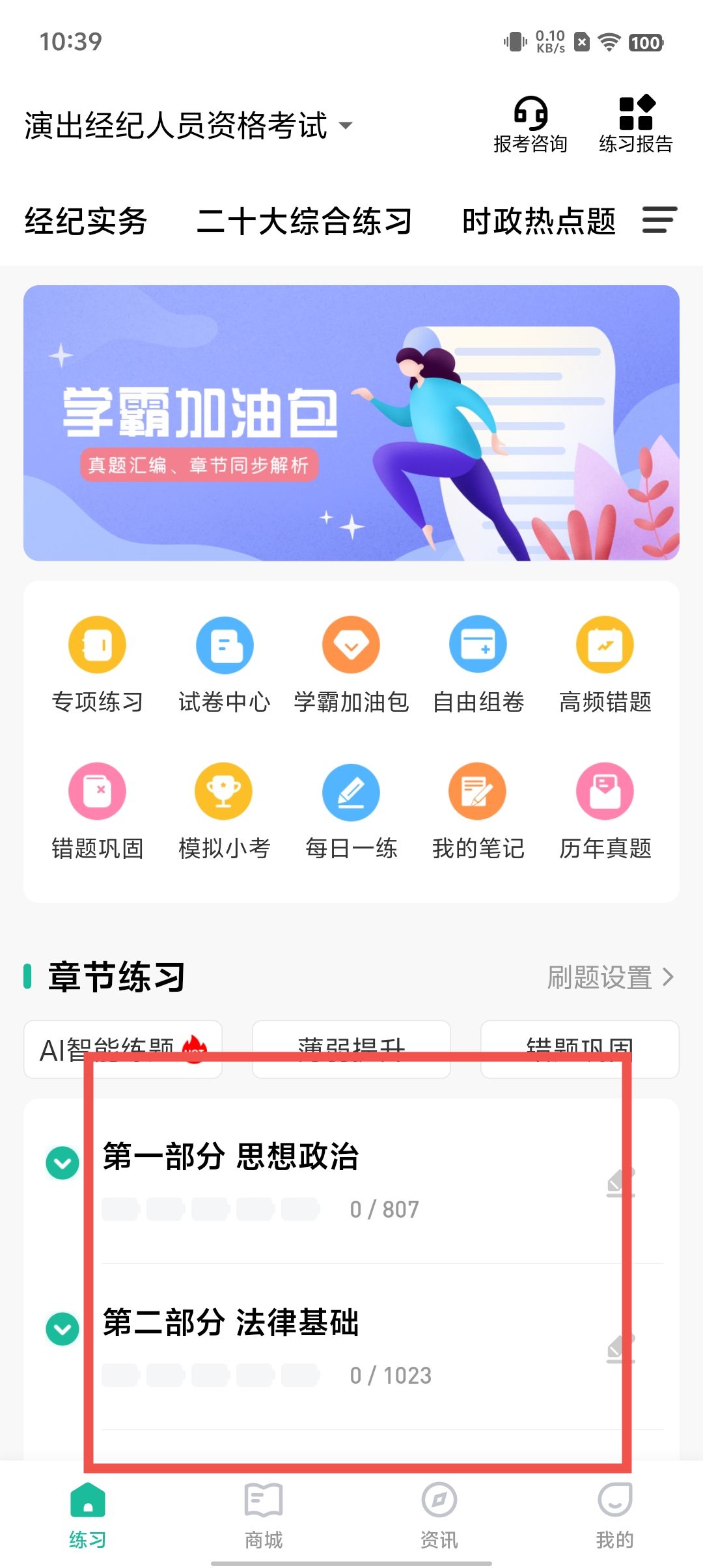The image size is (703, 1568).
Task: Open the subject list menu icon
Action: coord(659,220)
